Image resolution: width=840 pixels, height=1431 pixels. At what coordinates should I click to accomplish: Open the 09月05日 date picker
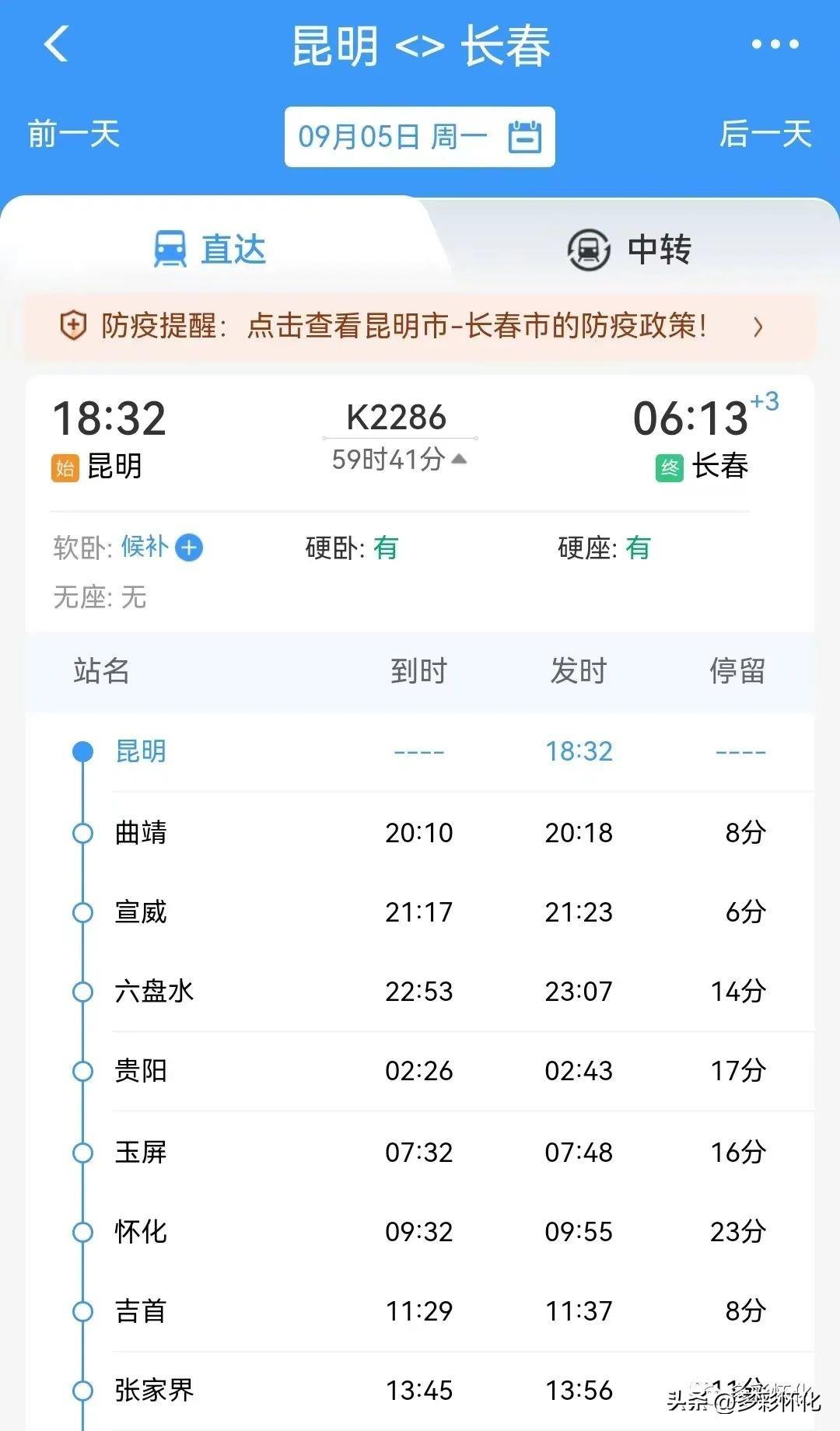(x=420, y=137)
